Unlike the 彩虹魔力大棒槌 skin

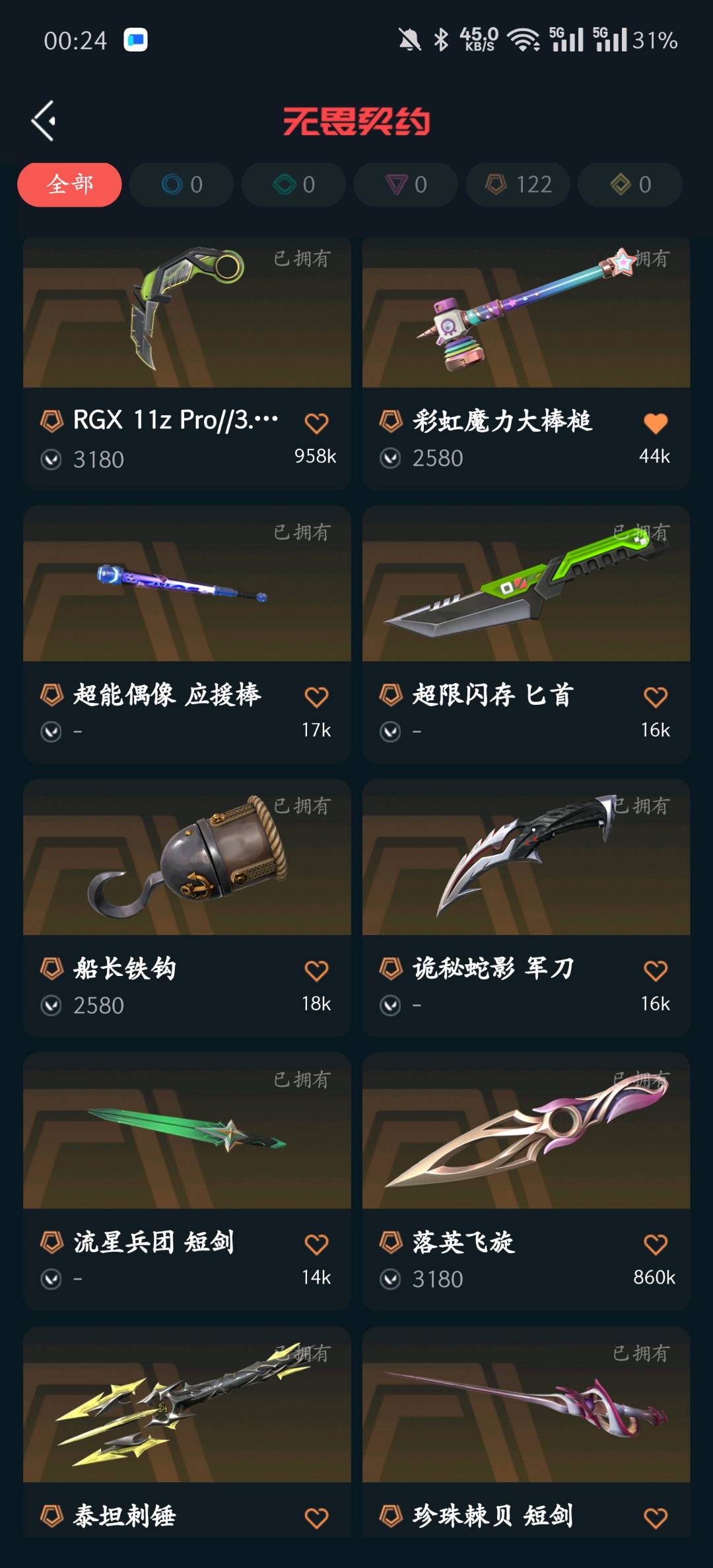click(x=655, y=423)
